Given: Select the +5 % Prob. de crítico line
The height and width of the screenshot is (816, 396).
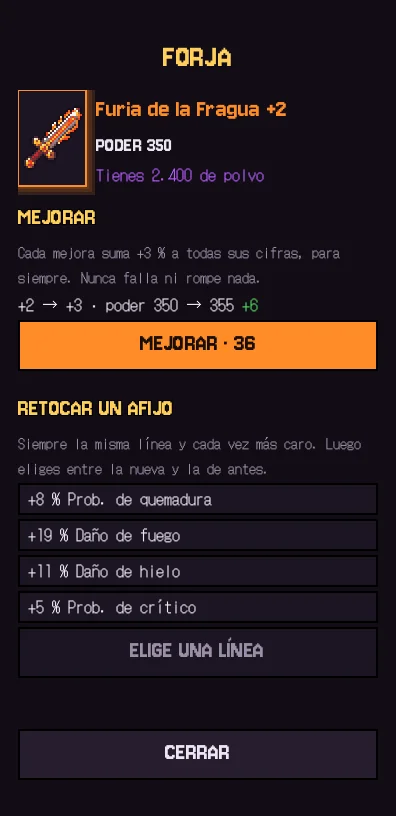Looking at the screenshot, I should pos(198,607).
